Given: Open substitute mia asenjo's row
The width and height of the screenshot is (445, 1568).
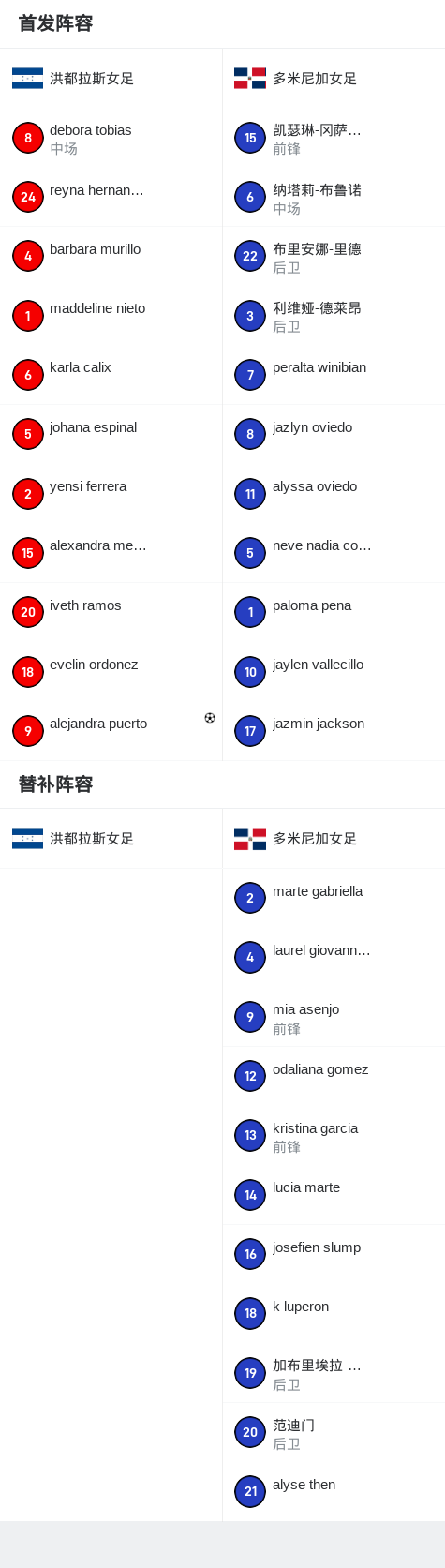Looking at the screenshot, I should pos(334,1017).
